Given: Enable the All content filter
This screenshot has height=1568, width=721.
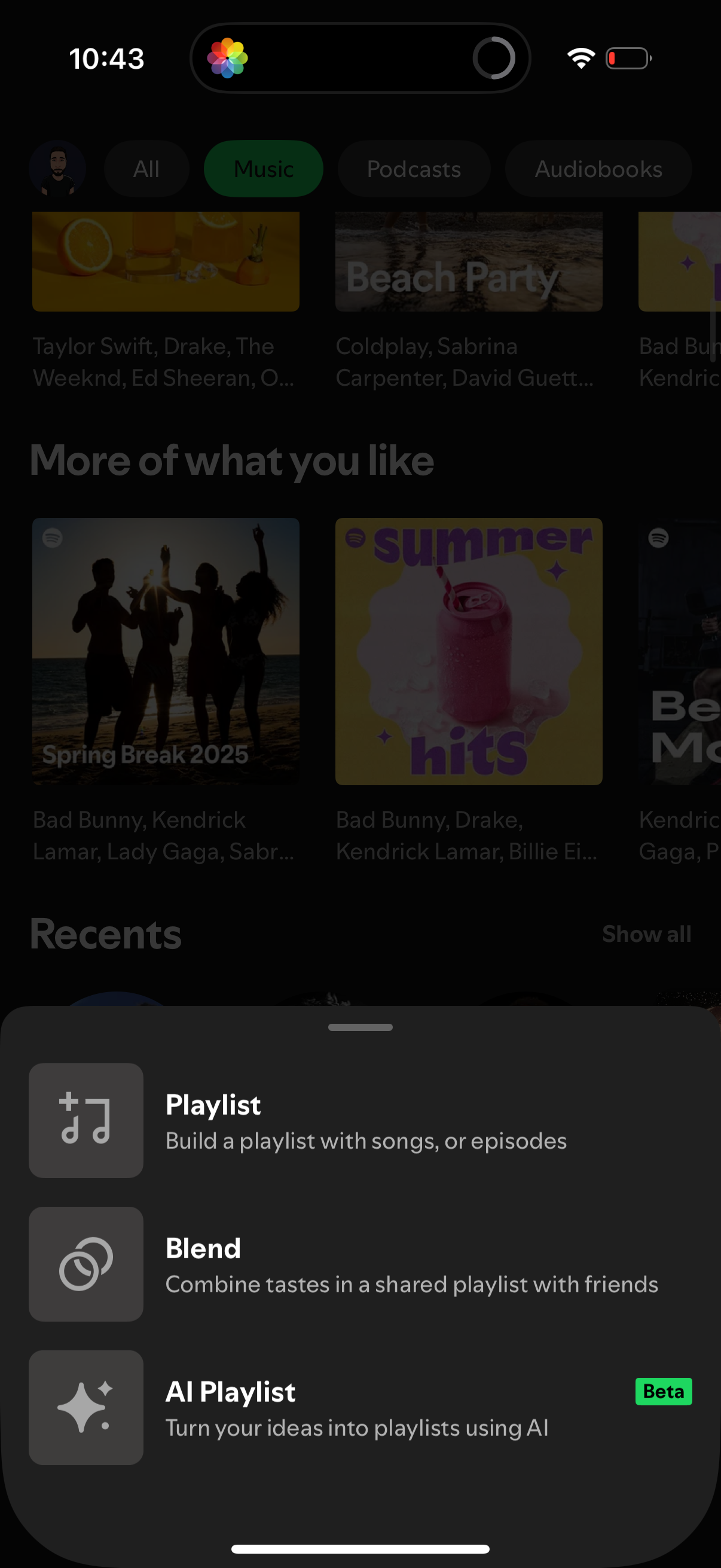Looking at the screenshot, I should coord(146,169).
